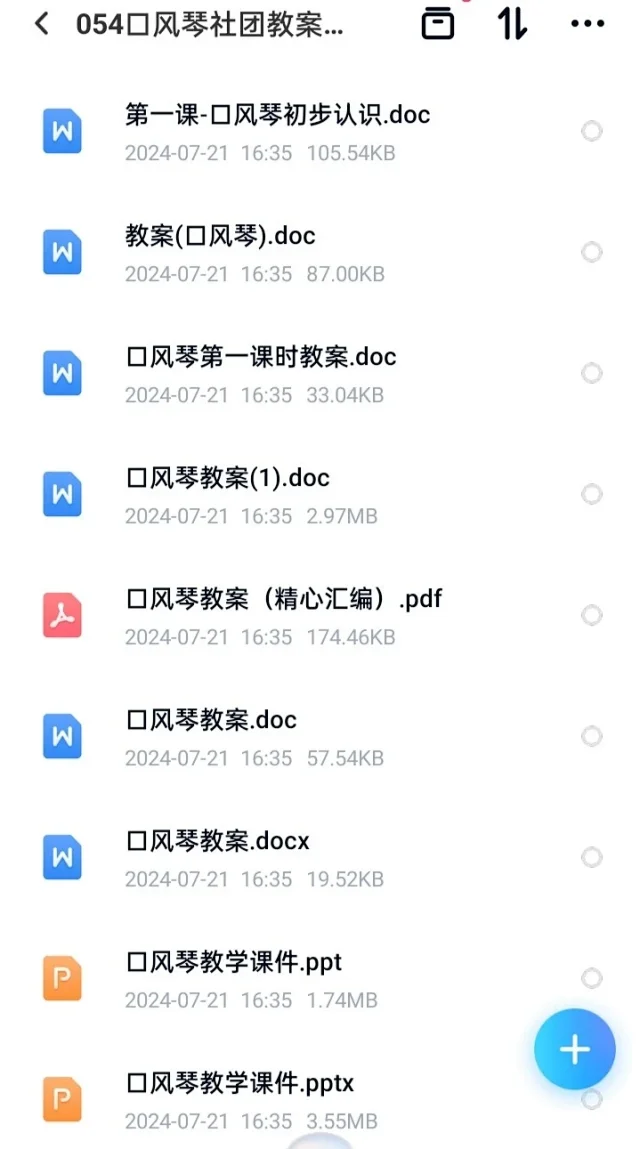The width and height of the screenshot is (640, 1149).
Task: Open the transfer list box icon
Action: click(x=437, y=24)
